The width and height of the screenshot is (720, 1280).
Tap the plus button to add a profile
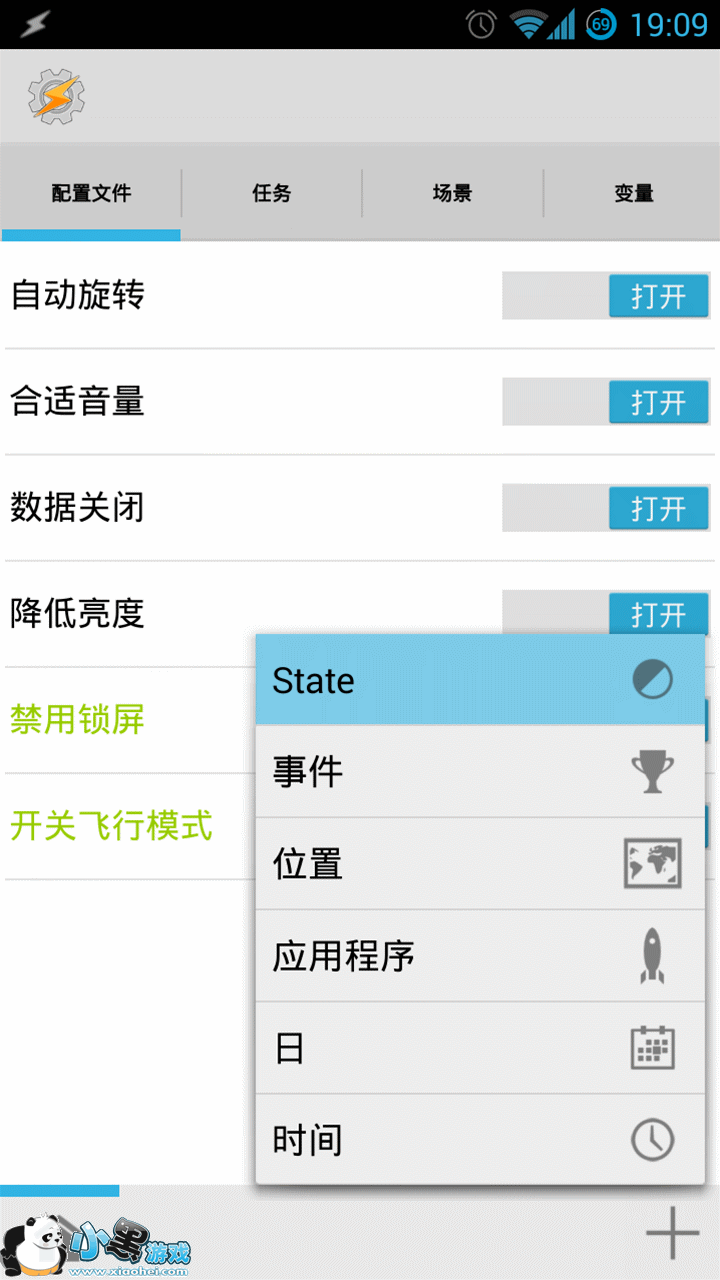pyautogui.click(x=672, y=1232)
